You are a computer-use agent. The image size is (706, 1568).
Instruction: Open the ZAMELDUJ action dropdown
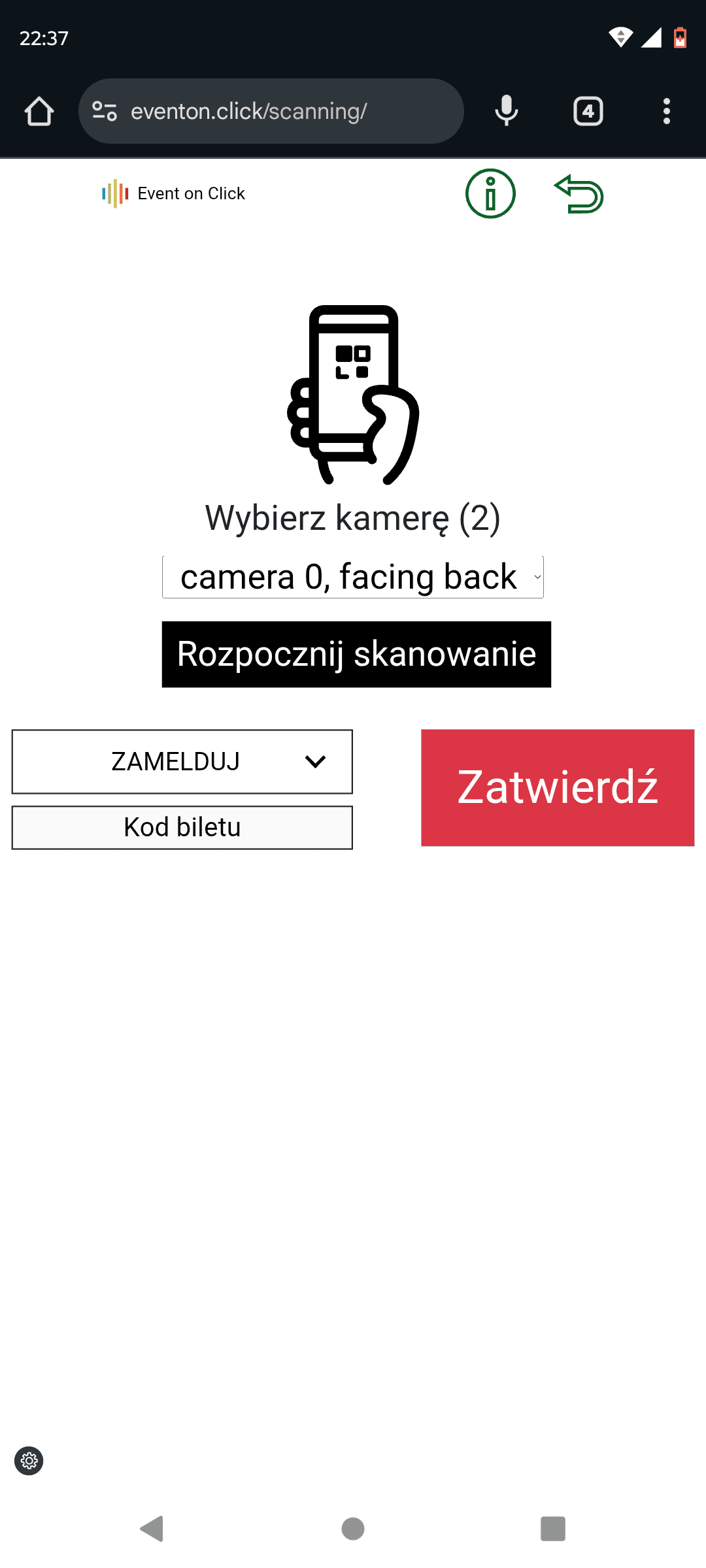(182, 762)
